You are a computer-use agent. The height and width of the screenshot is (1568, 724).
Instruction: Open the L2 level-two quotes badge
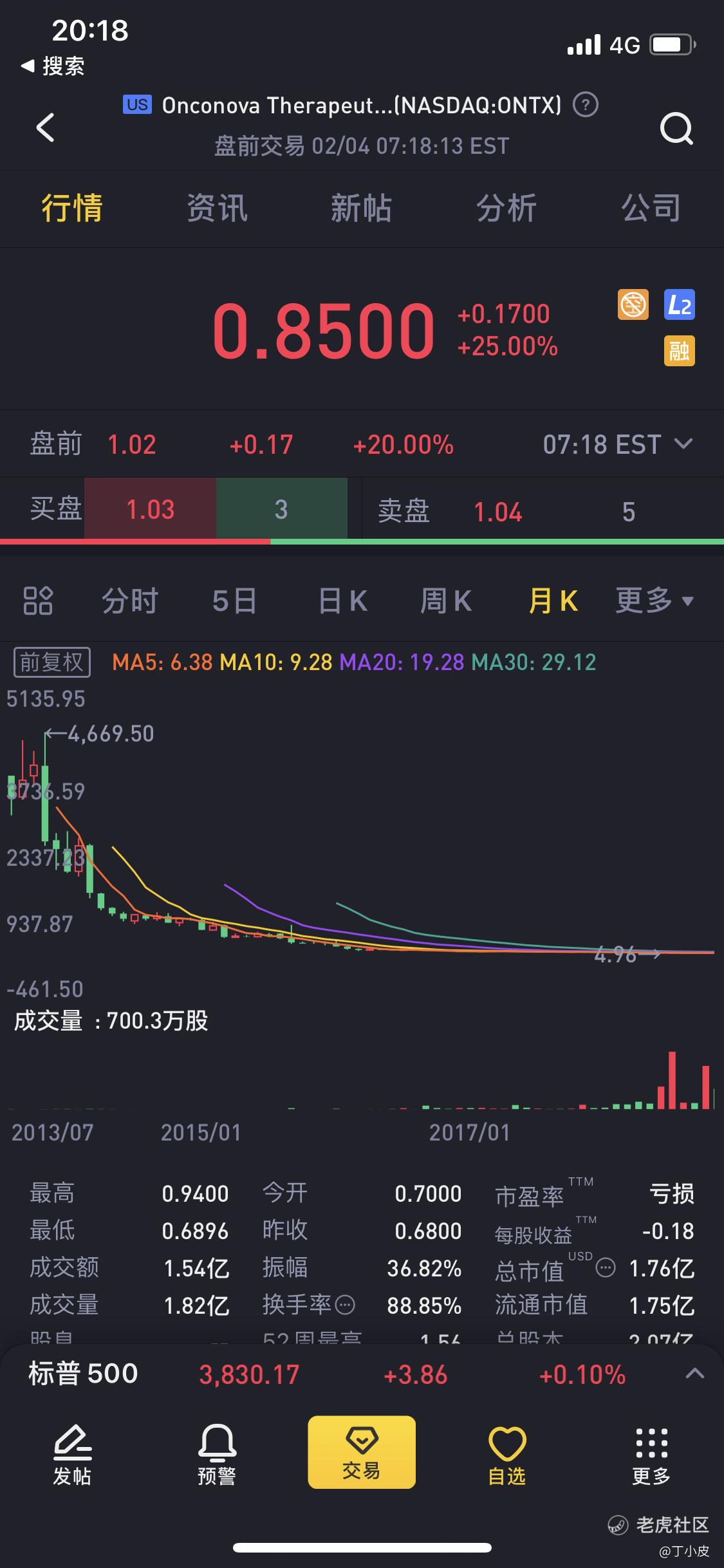tap(679, 305)
